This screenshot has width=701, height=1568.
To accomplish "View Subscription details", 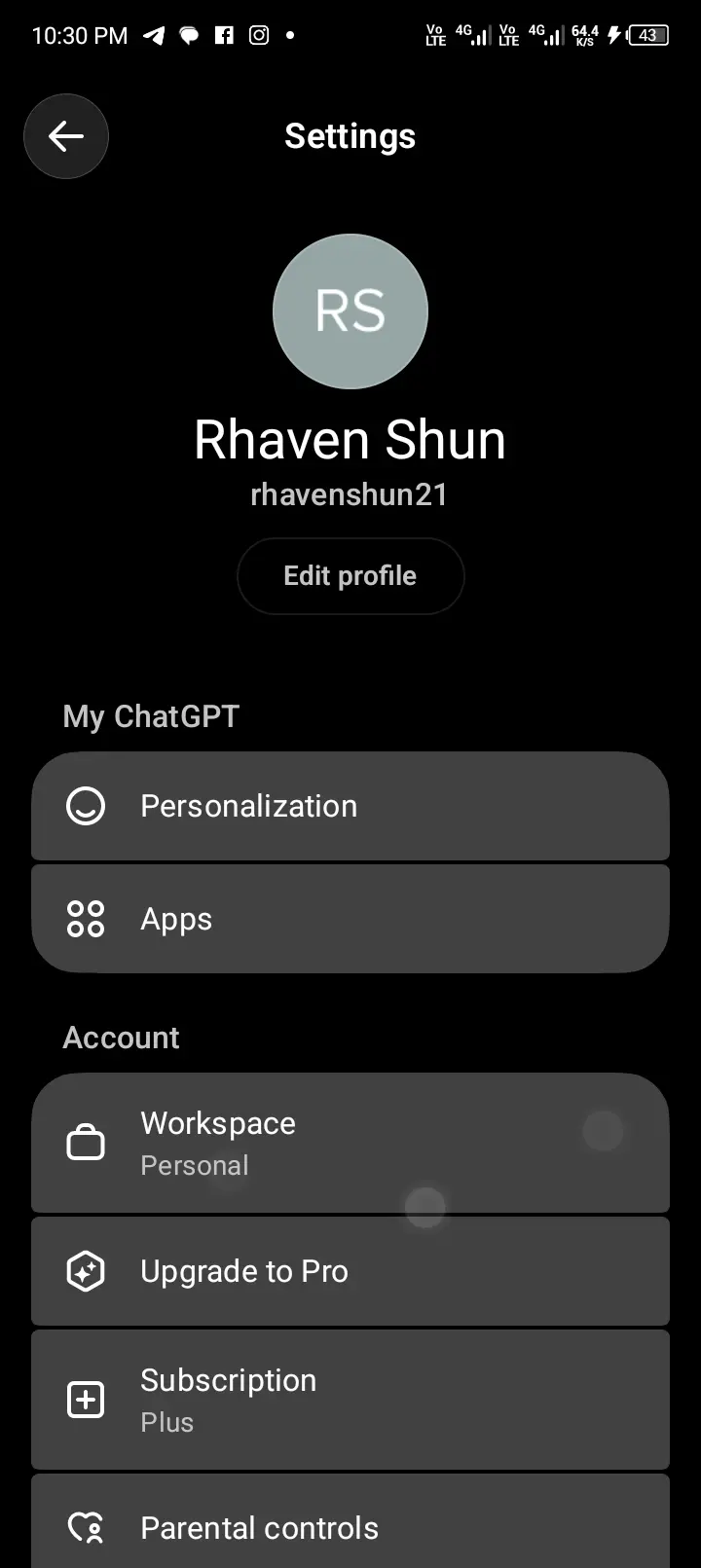I will tap(350, 1400).
